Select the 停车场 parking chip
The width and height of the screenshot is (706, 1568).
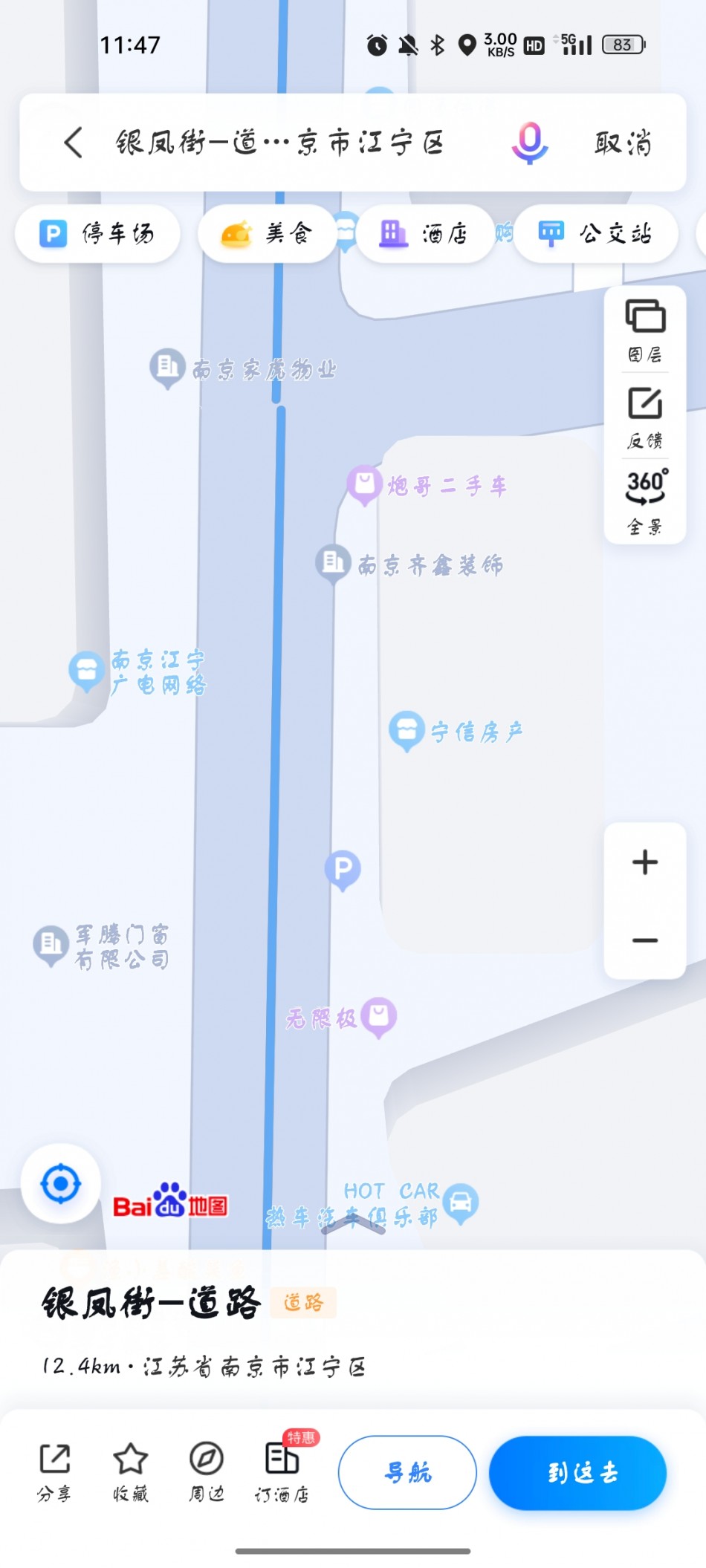click(97, 233)
